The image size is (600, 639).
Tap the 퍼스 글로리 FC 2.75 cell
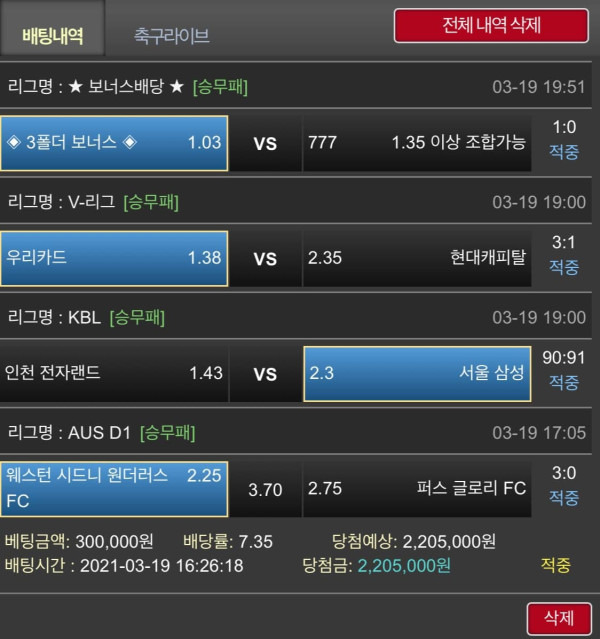click(416, 489)
